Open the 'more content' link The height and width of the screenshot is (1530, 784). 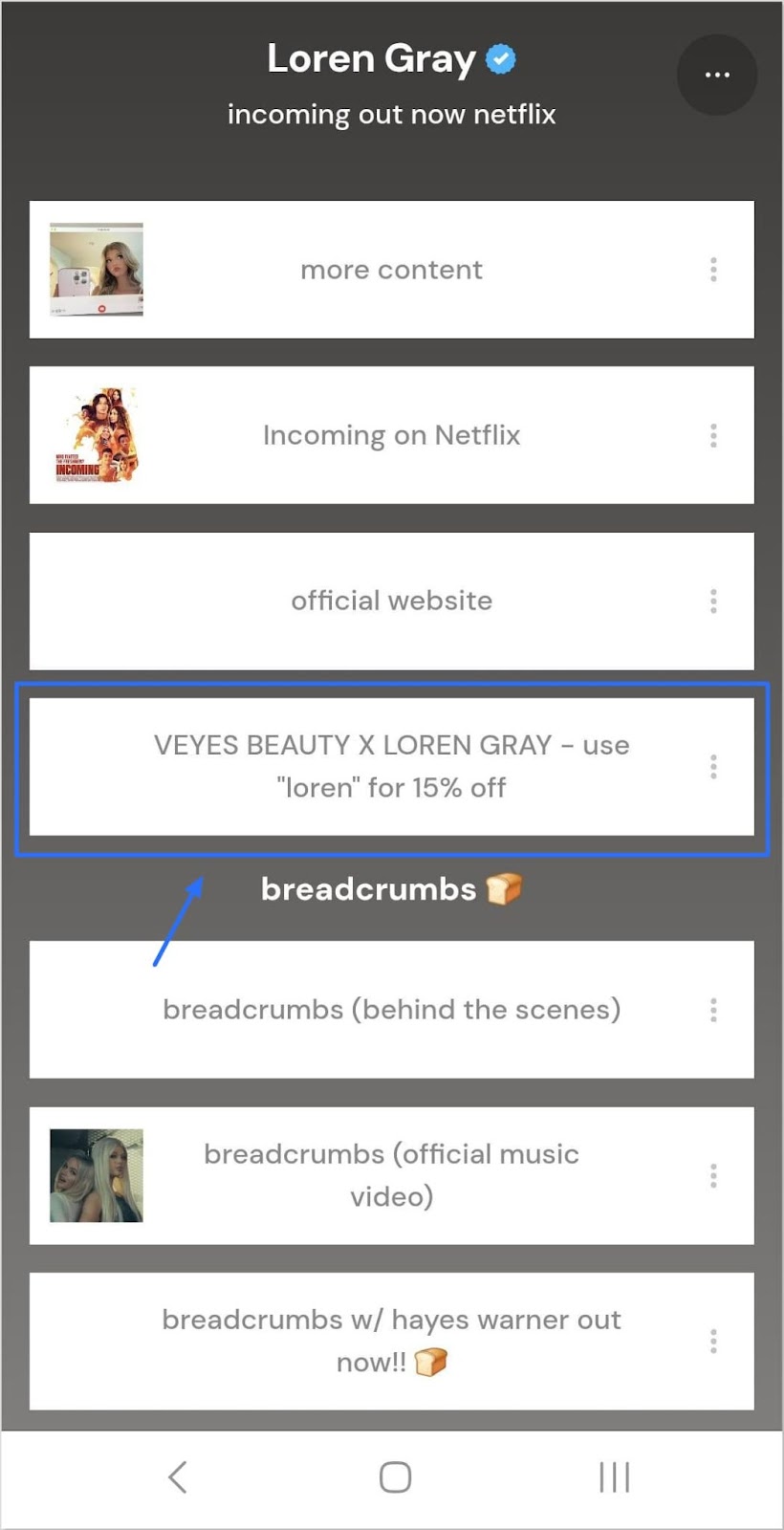point(391,270)
